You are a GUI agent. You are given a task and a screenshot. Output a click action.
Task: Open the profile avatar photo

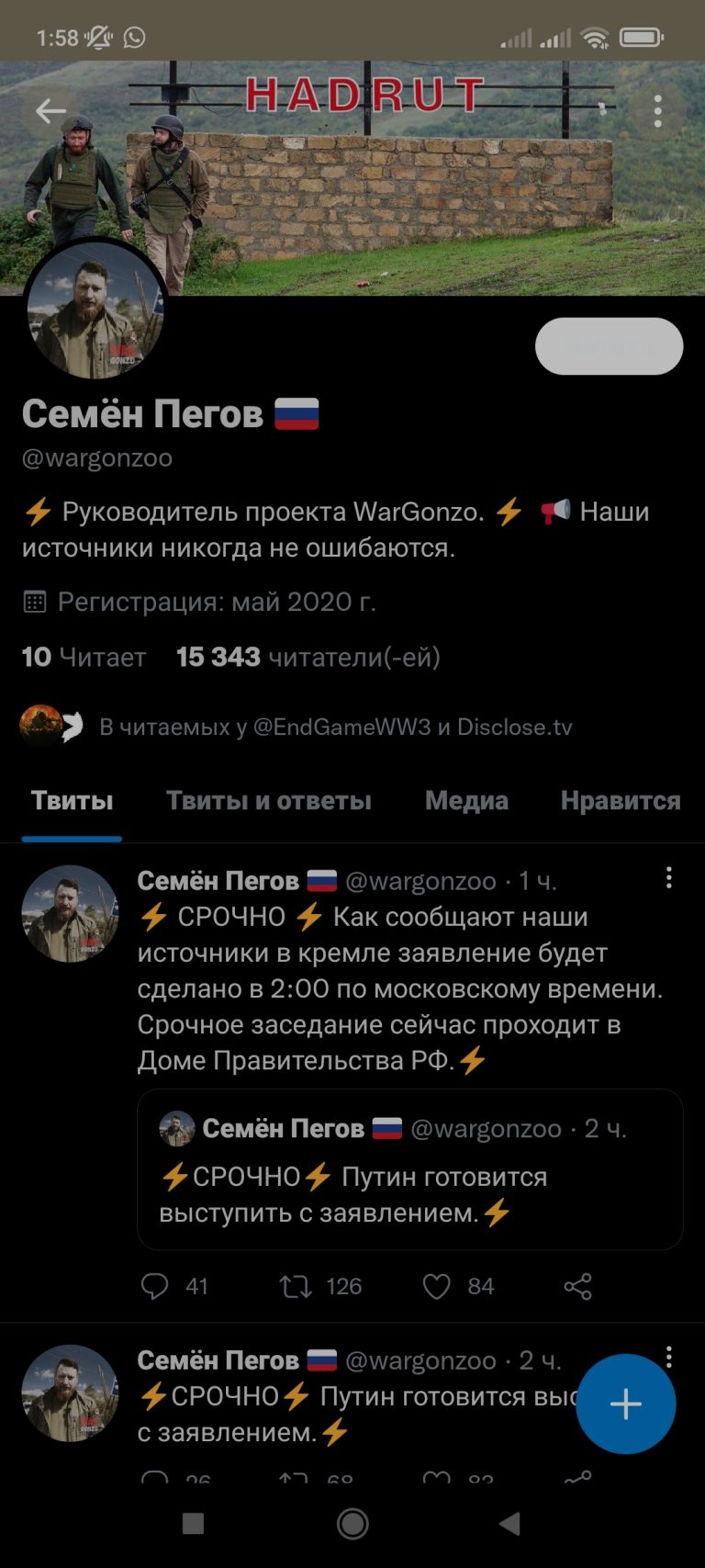point(95,310)
